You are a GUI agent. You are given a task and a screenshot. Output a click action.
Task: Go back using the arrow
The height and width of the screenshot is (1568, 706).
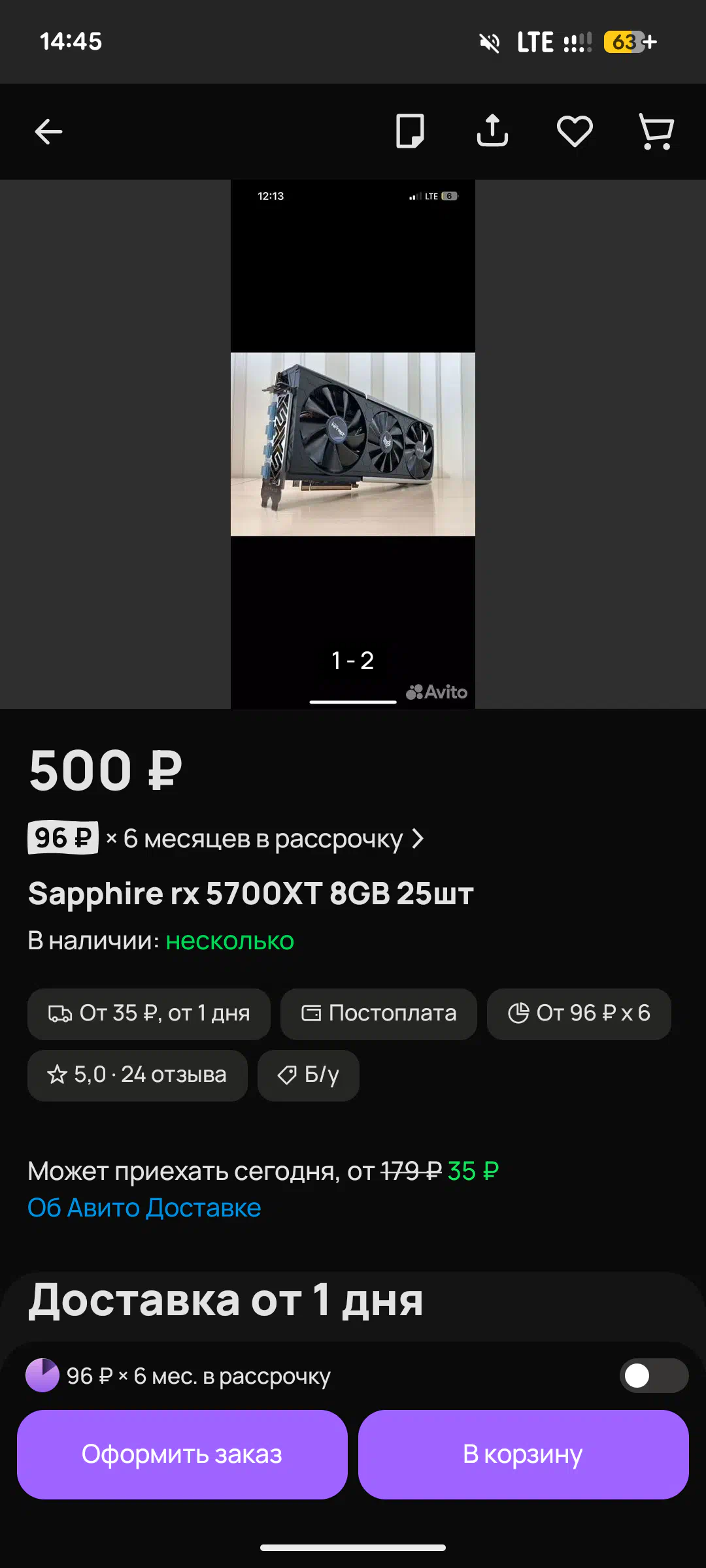48,131
